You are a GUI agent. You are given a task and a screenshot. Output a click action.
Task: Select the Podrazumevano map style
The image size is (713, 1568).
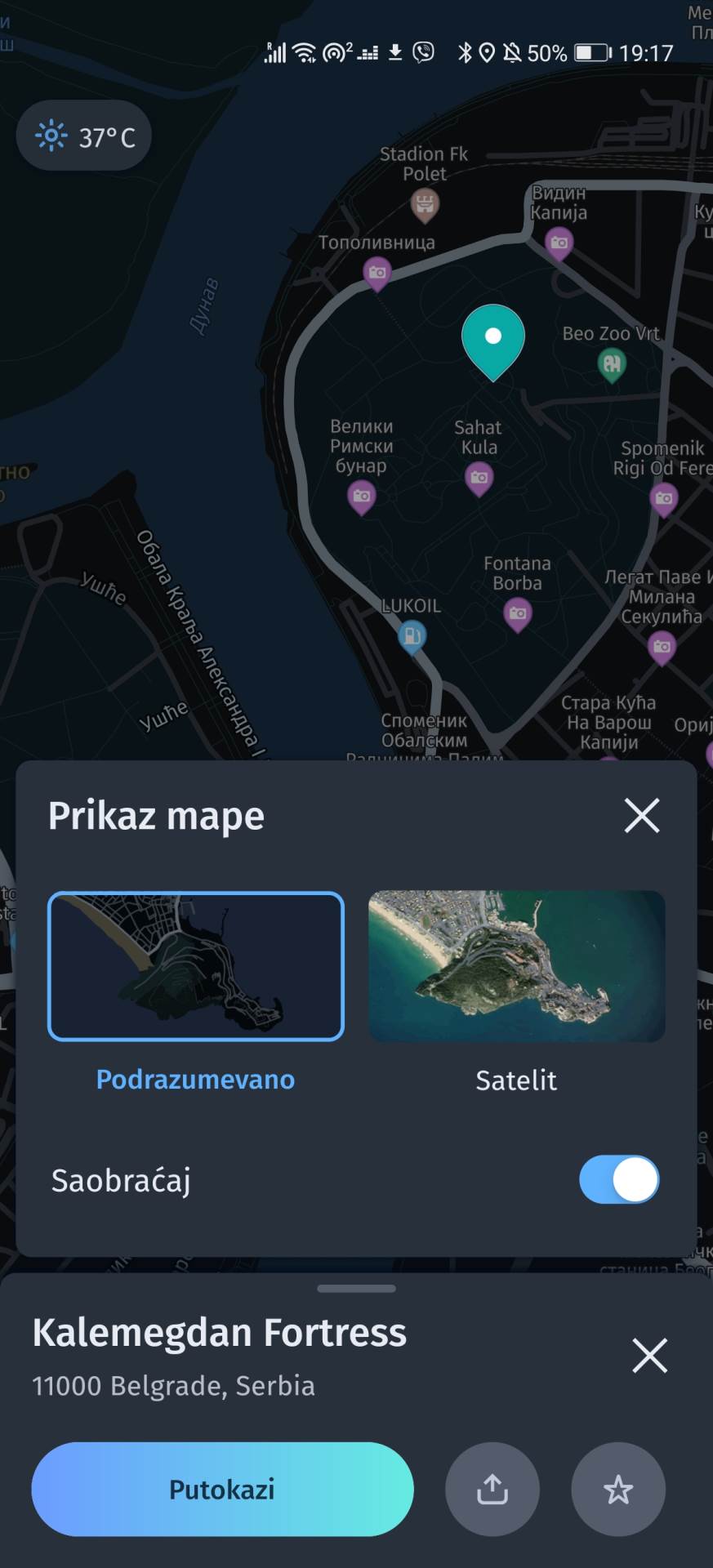pos(195,966)
